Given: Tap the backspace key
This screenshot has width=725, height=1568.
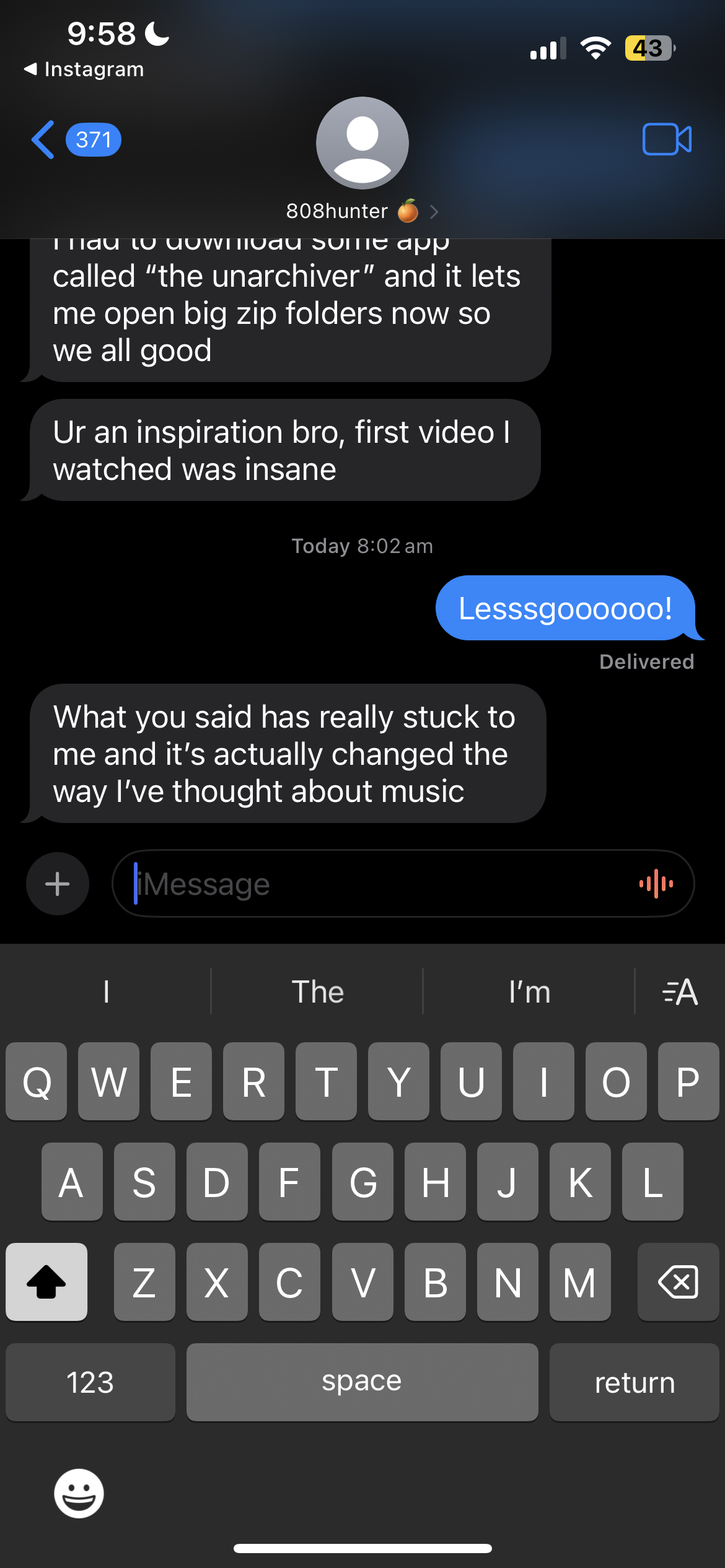Looking at the screenshot, I should coord(678,1282).
